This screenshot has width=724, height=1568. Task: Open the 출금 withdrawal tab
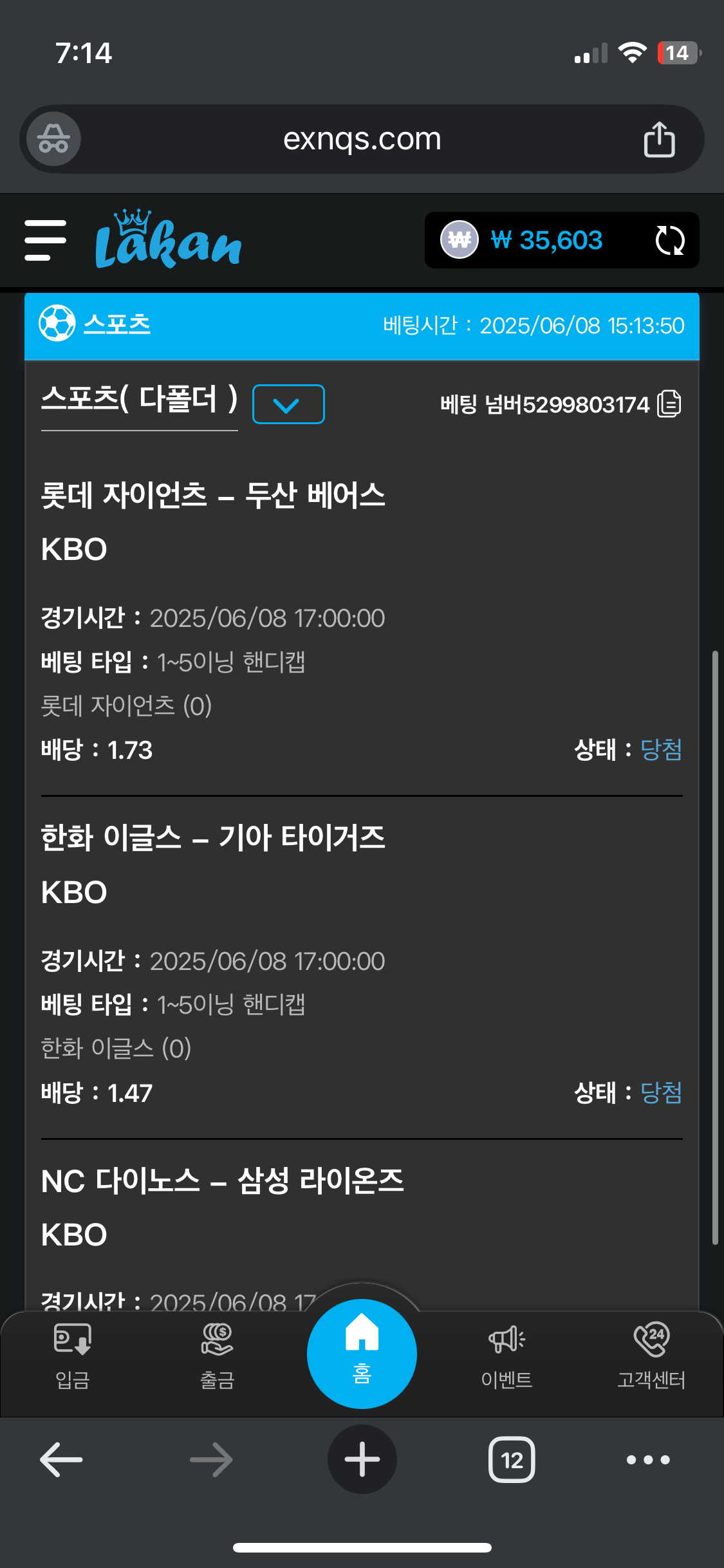point(217,1356)
